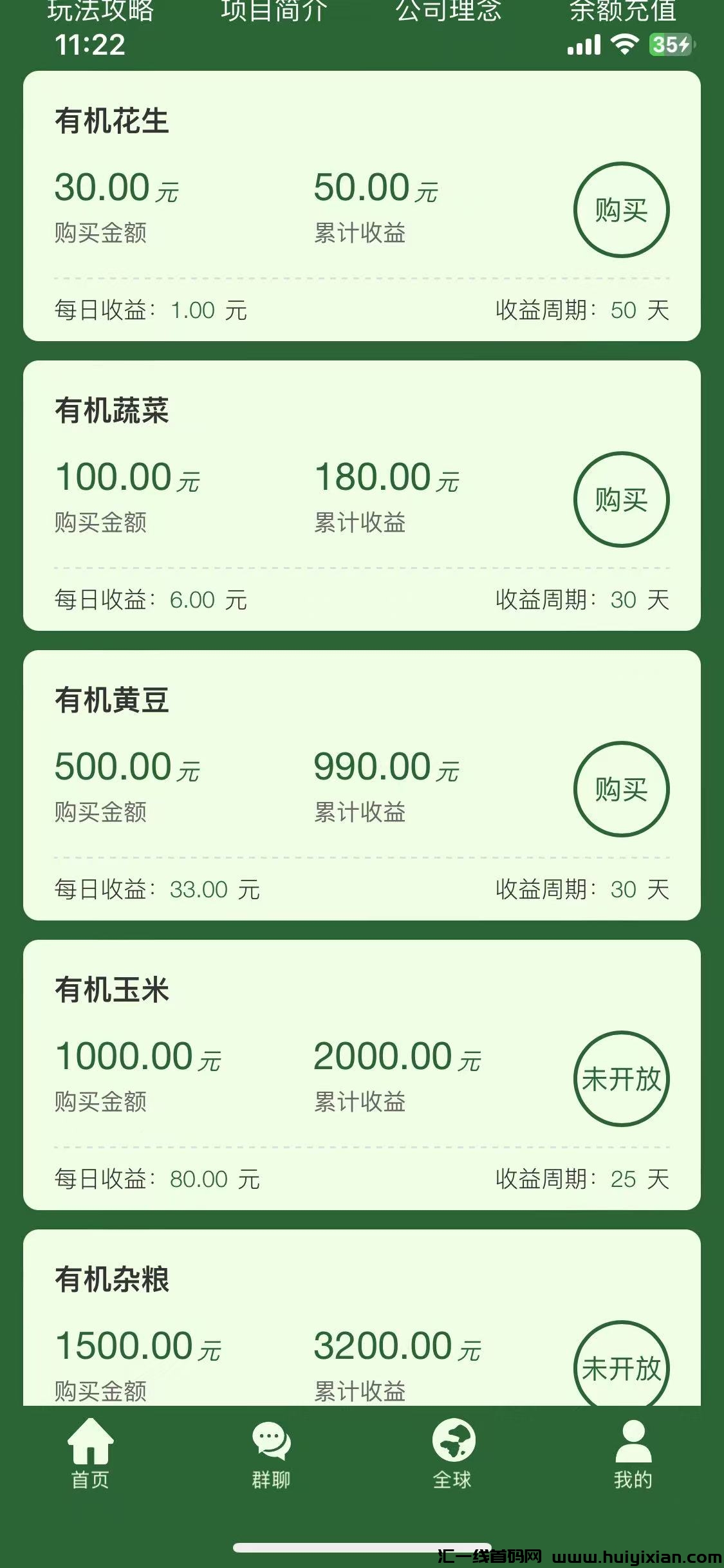Image resolution: width=724 pixels, height=1568 pixels.
Task: Buy the 有机花生 product
Action: [621, 210]
